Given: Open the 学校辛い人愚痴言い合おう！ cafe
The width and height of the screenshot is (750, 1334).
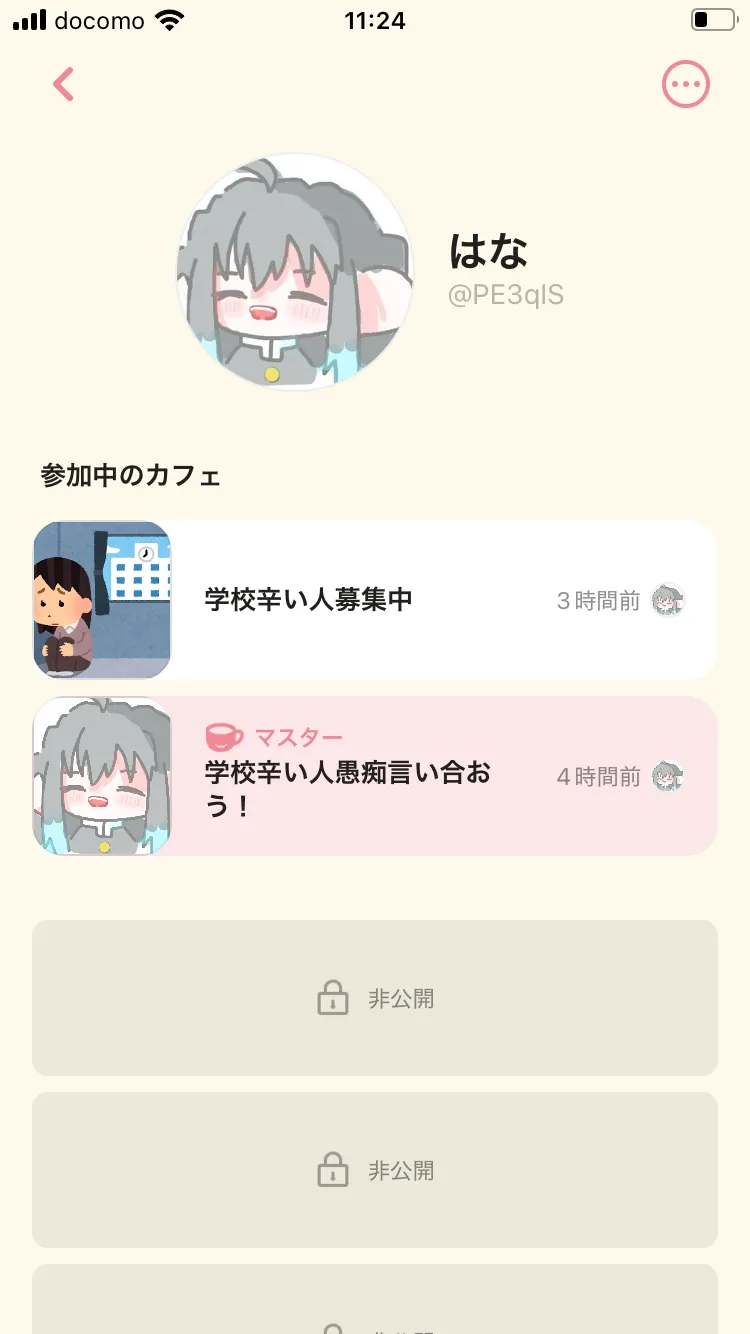Looking at the screenshot, I should point(375,776).
